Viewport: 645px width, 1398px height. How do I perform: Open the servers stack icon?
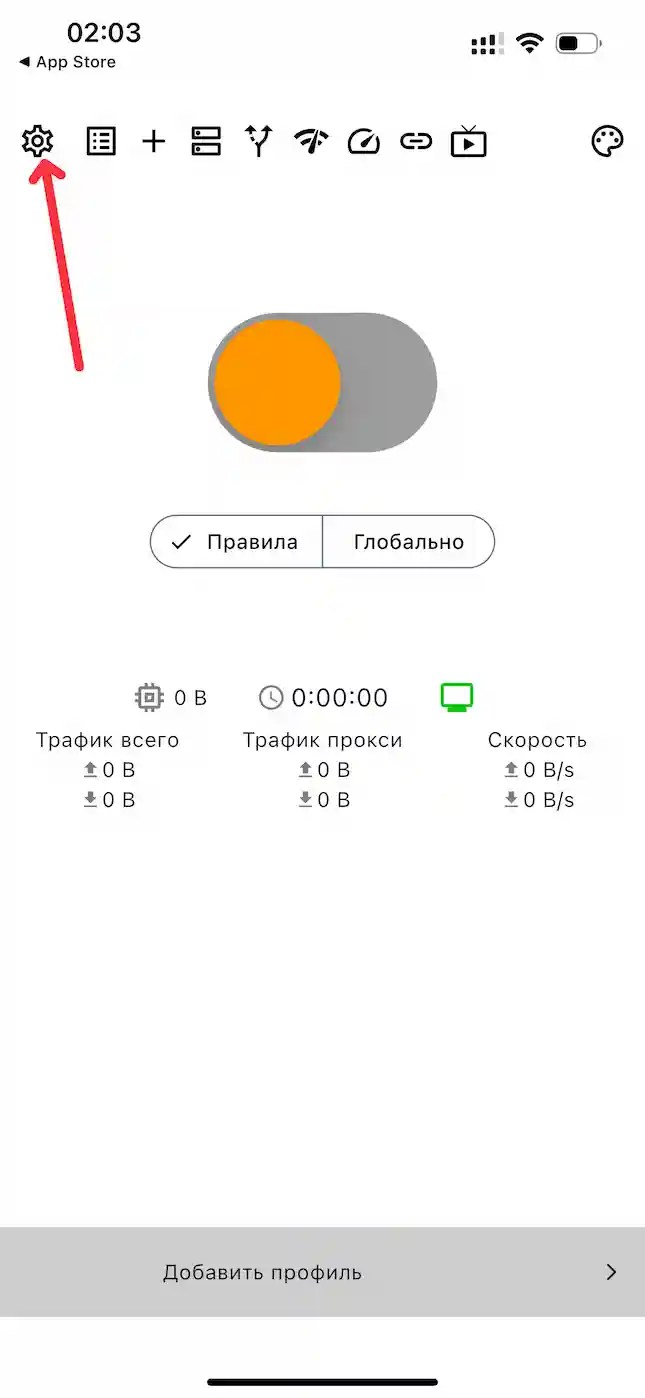(x=206, y=141)
